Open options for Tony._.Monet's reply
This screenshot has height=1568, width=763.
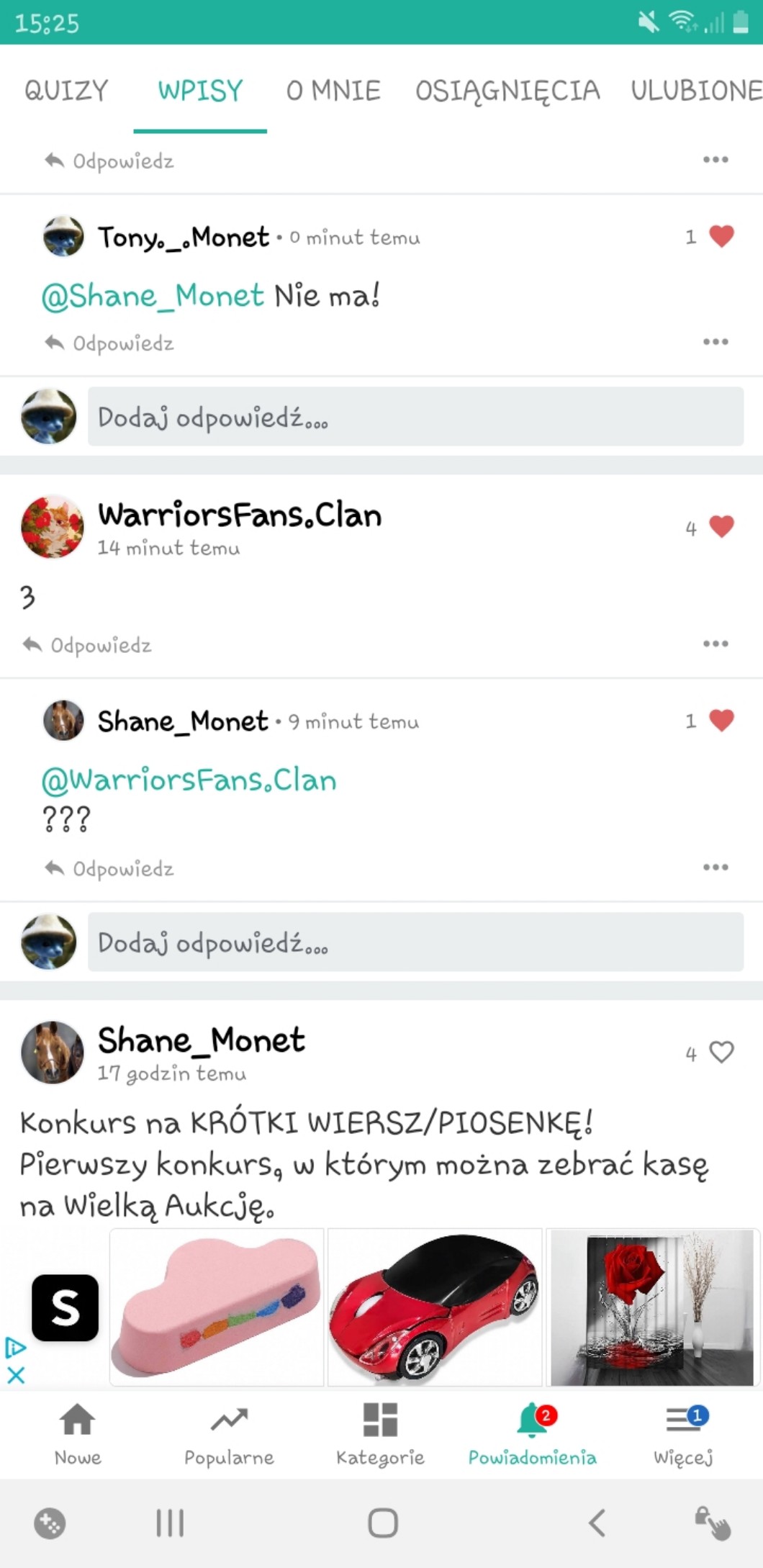[715, 342]
